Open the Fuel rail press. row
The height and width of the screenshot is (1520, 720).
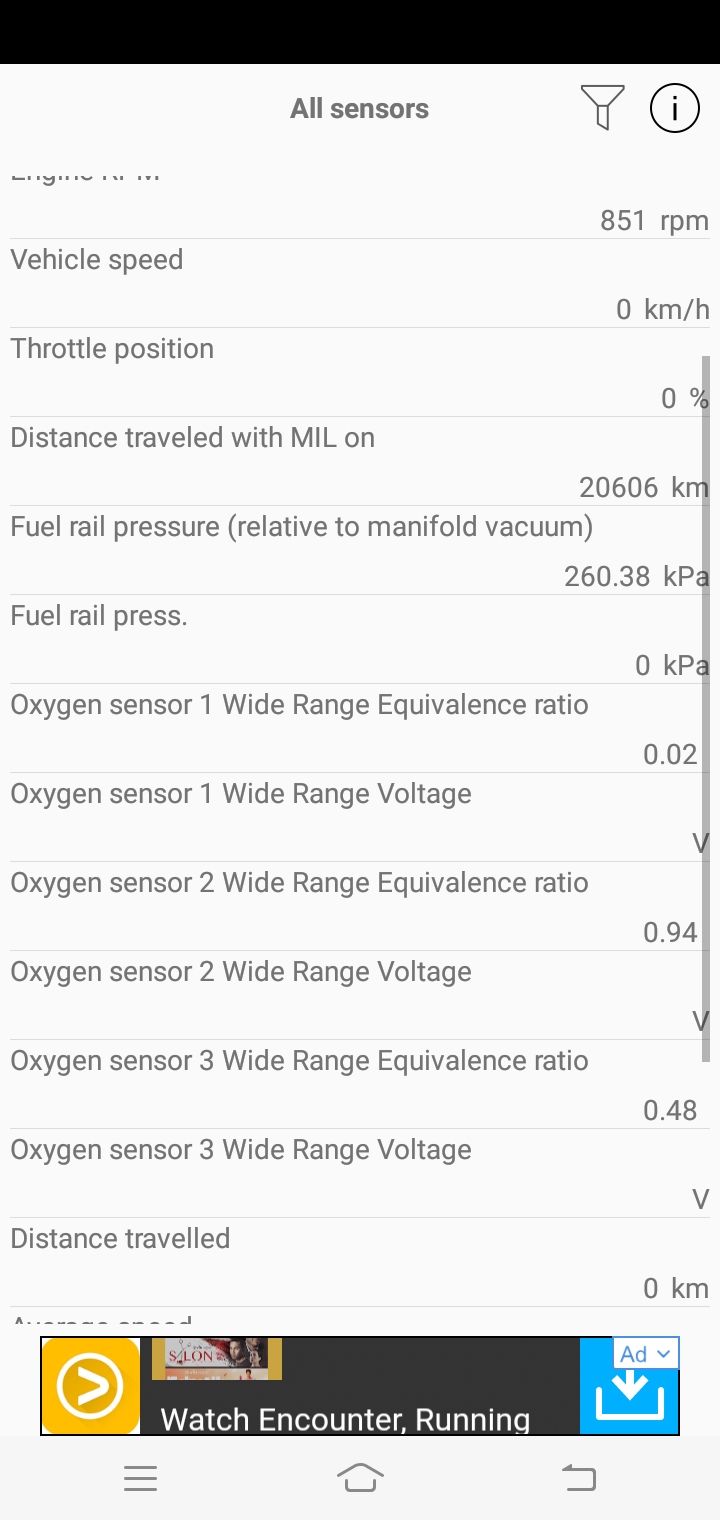click(360, 640)
